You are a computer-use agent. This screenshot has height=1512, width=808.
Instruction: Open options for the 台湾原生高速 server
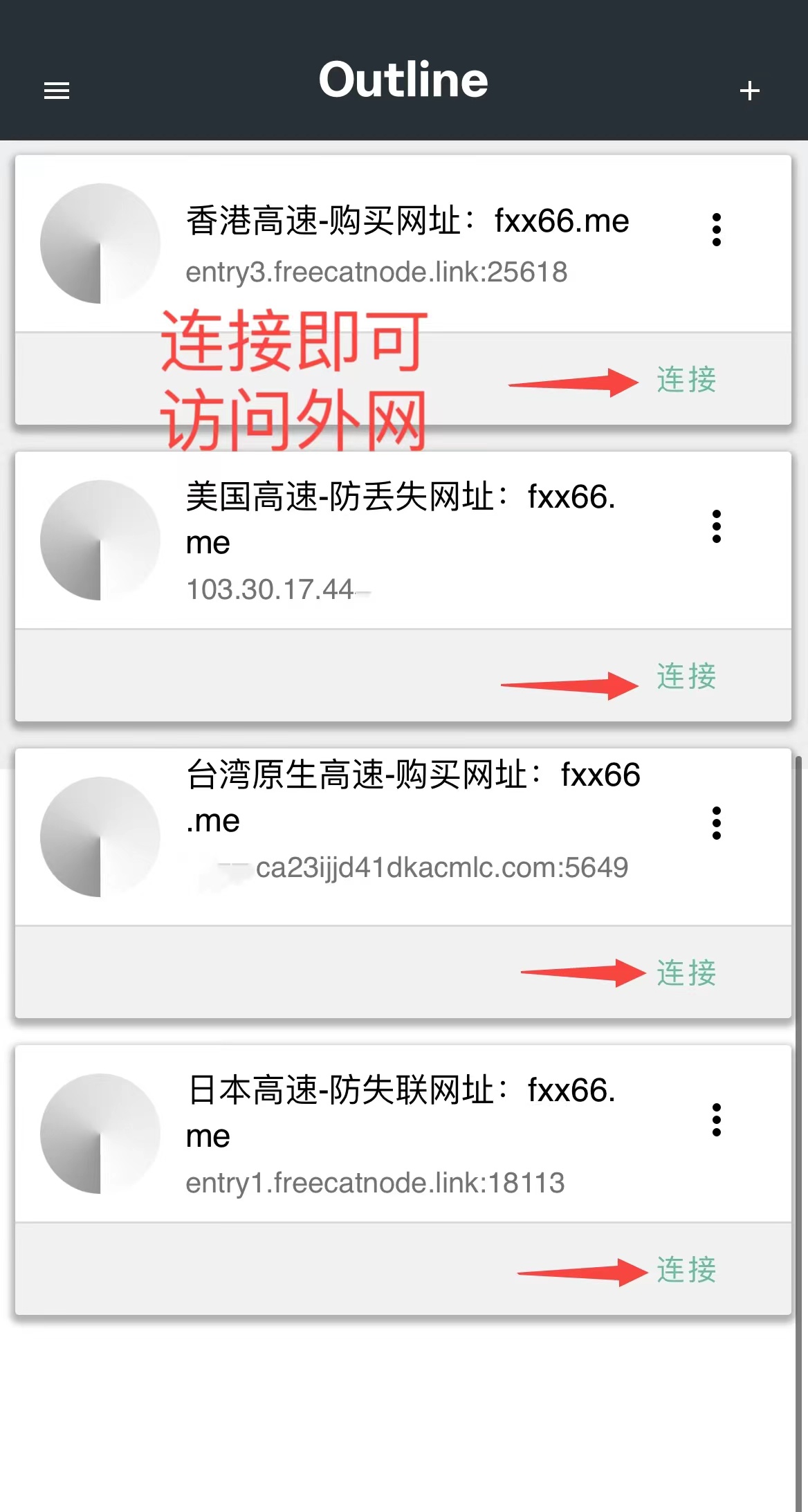pos(717,823)
